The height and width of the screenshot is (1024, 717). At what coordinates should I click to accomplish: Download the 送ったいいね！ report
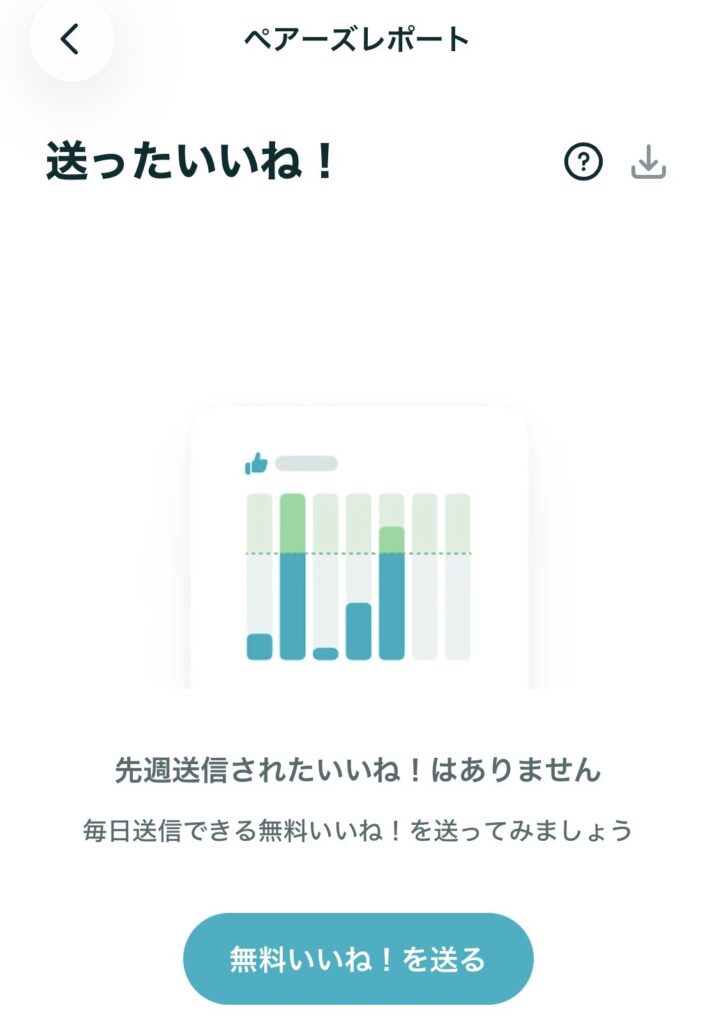pos(648,162)
